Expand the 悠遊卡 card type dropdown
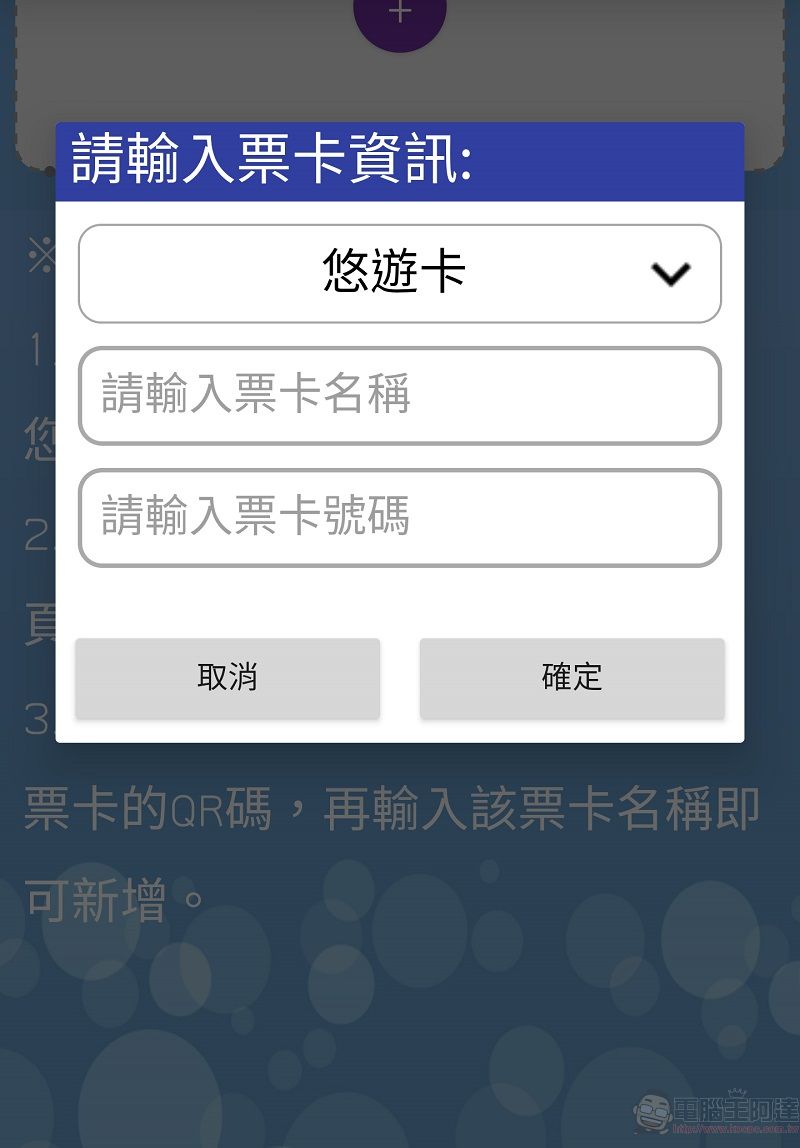This screenshot has height=1148, width=800. [x=399, y=273]
